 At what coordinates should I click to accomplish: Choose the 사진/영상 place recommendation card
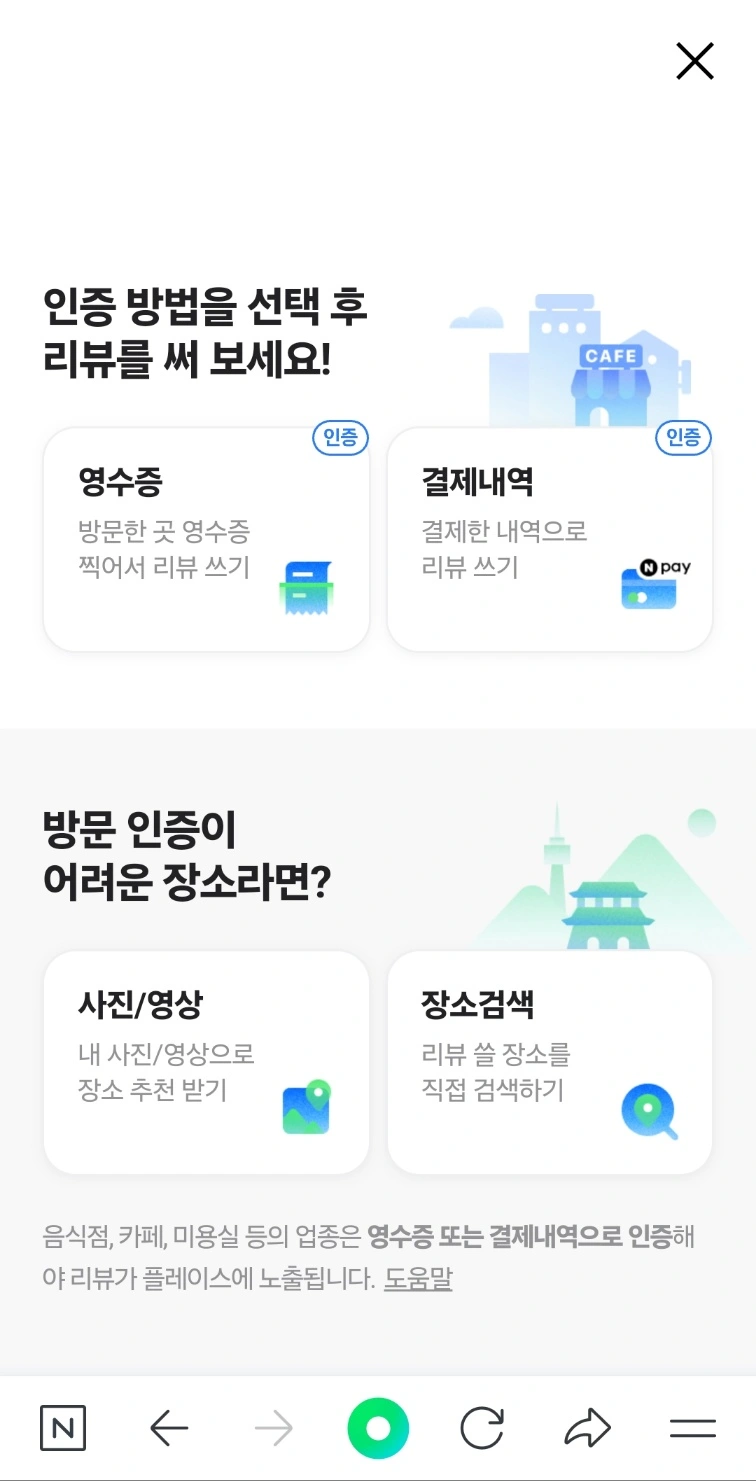pyautogui.click(x=206, y=1063)
